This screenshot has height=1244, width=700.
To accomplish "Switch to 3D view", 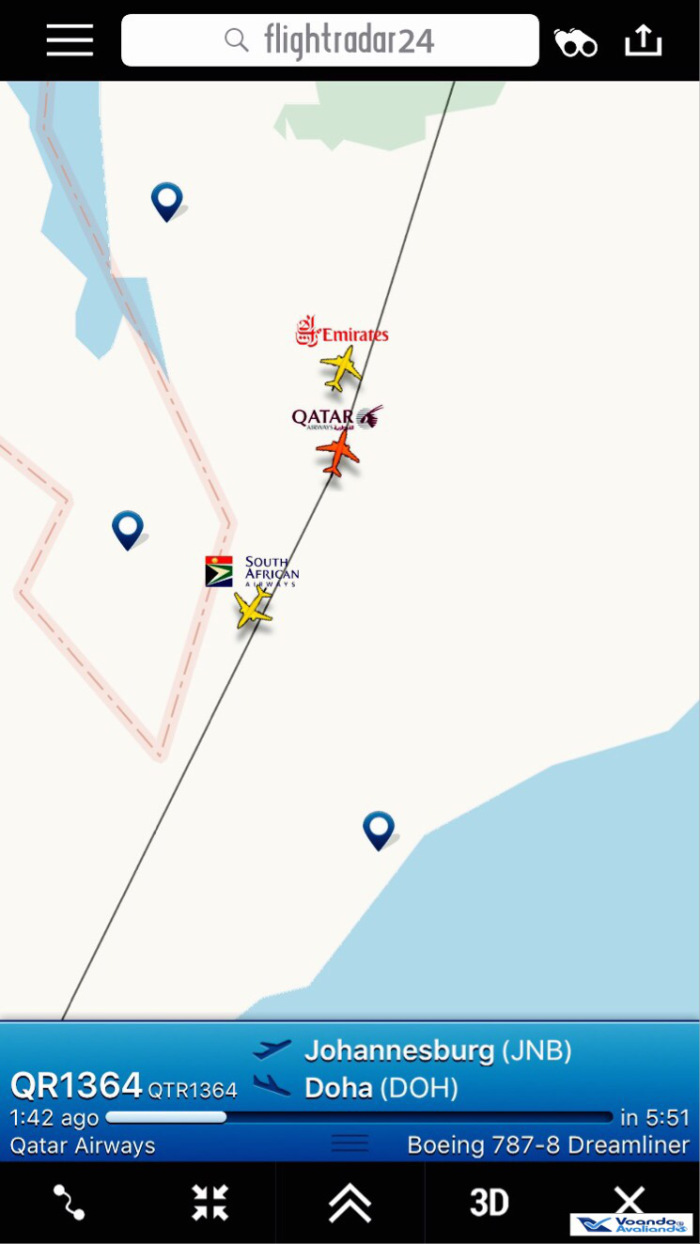I will click(x=489, y=1201).
